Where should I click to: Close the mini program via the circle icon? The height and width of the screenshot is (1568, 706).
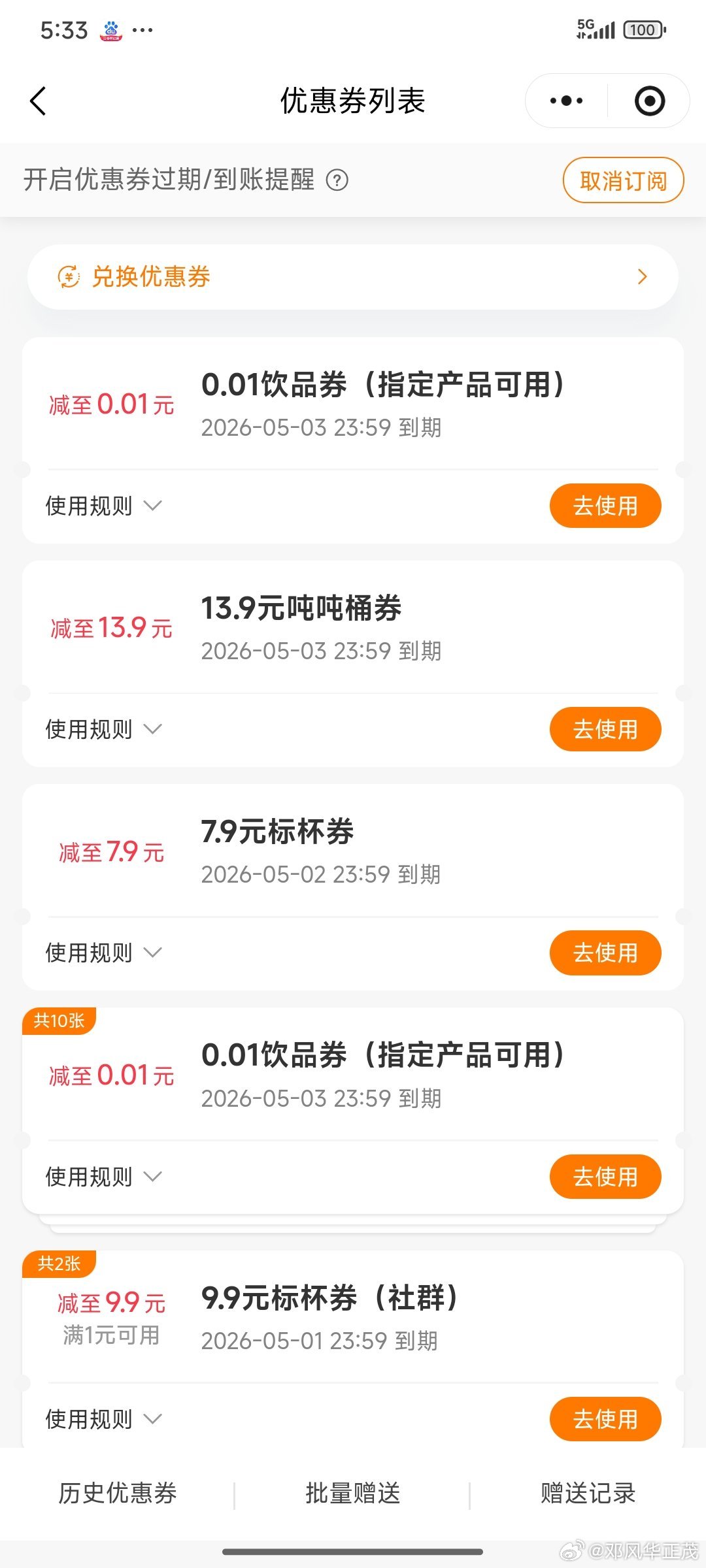coord(649,101)
